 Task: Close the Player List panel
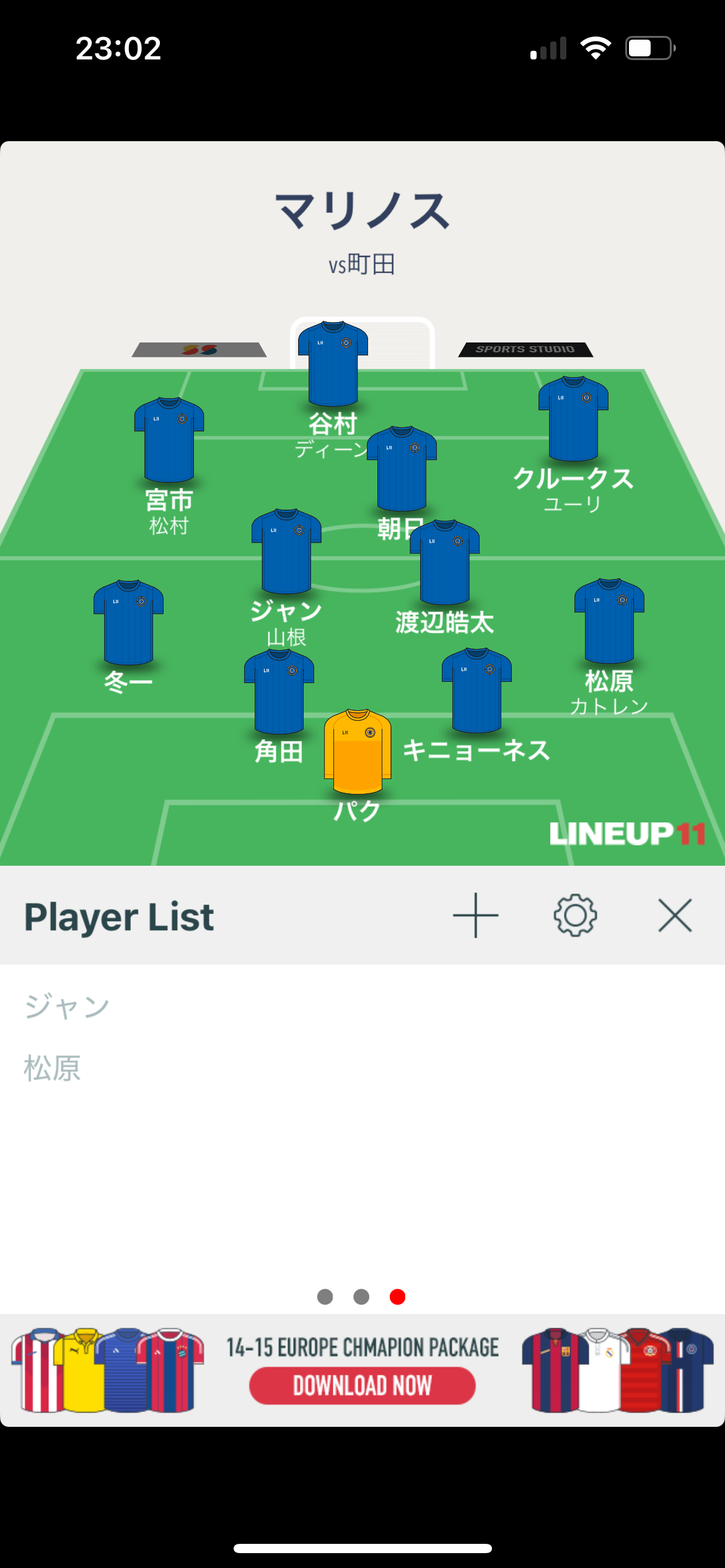tap(675, 915)
